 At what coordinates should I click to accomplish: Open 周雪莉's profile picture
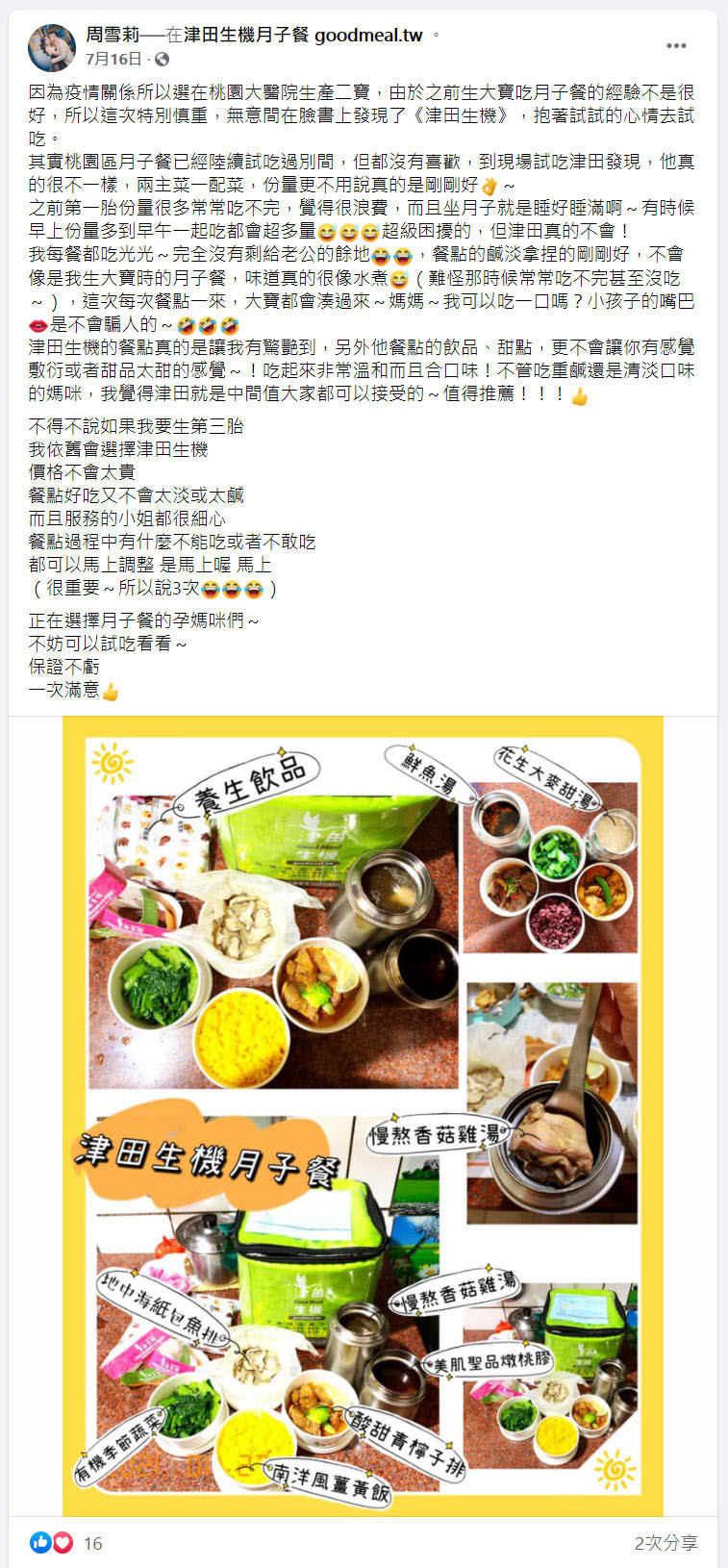52,47
